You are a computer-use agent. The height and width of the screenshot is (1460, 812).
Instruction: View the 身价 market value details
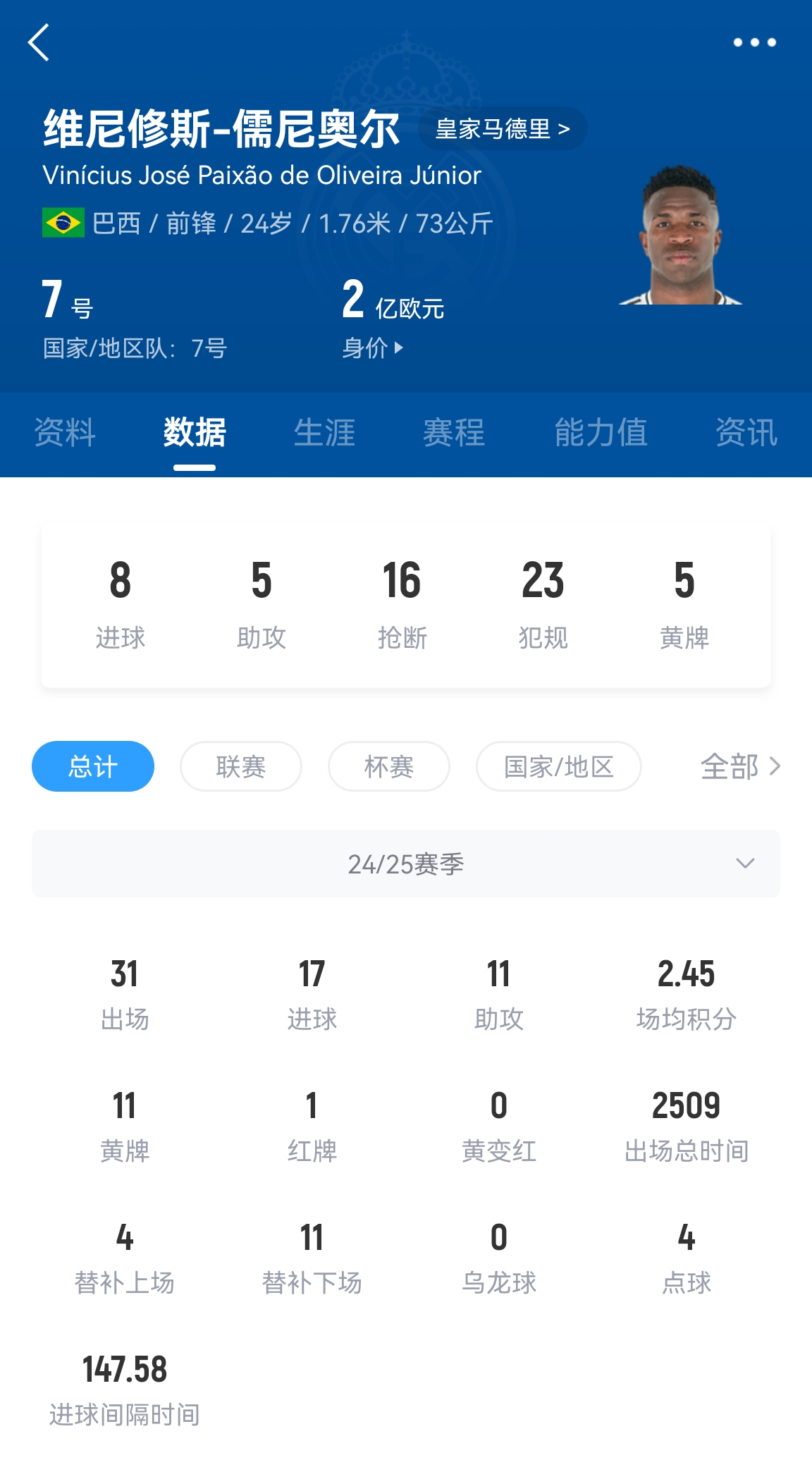[372, 348]
